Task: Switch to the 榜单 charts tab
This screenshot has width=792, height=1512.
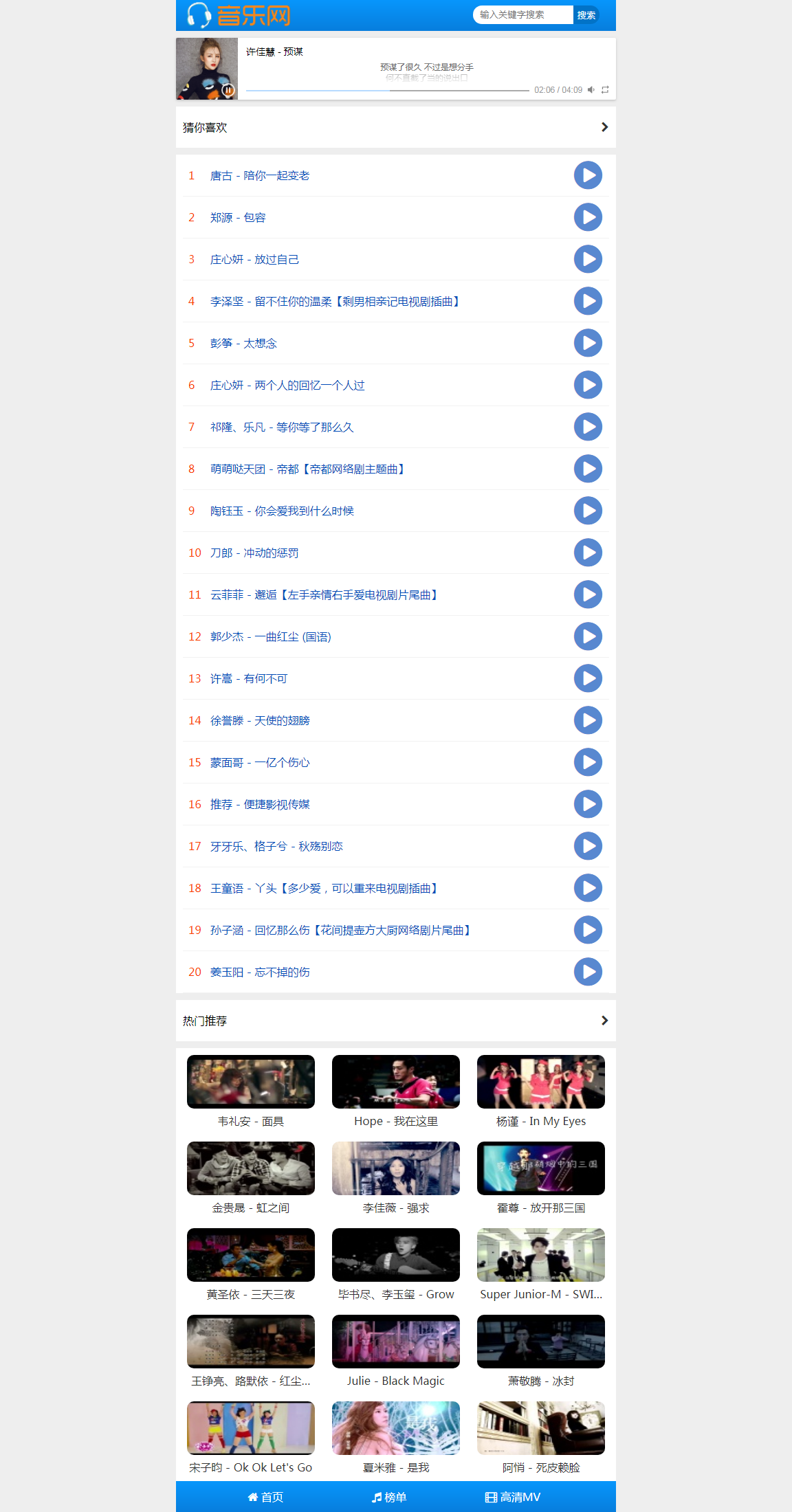Action: [389, 1497]
